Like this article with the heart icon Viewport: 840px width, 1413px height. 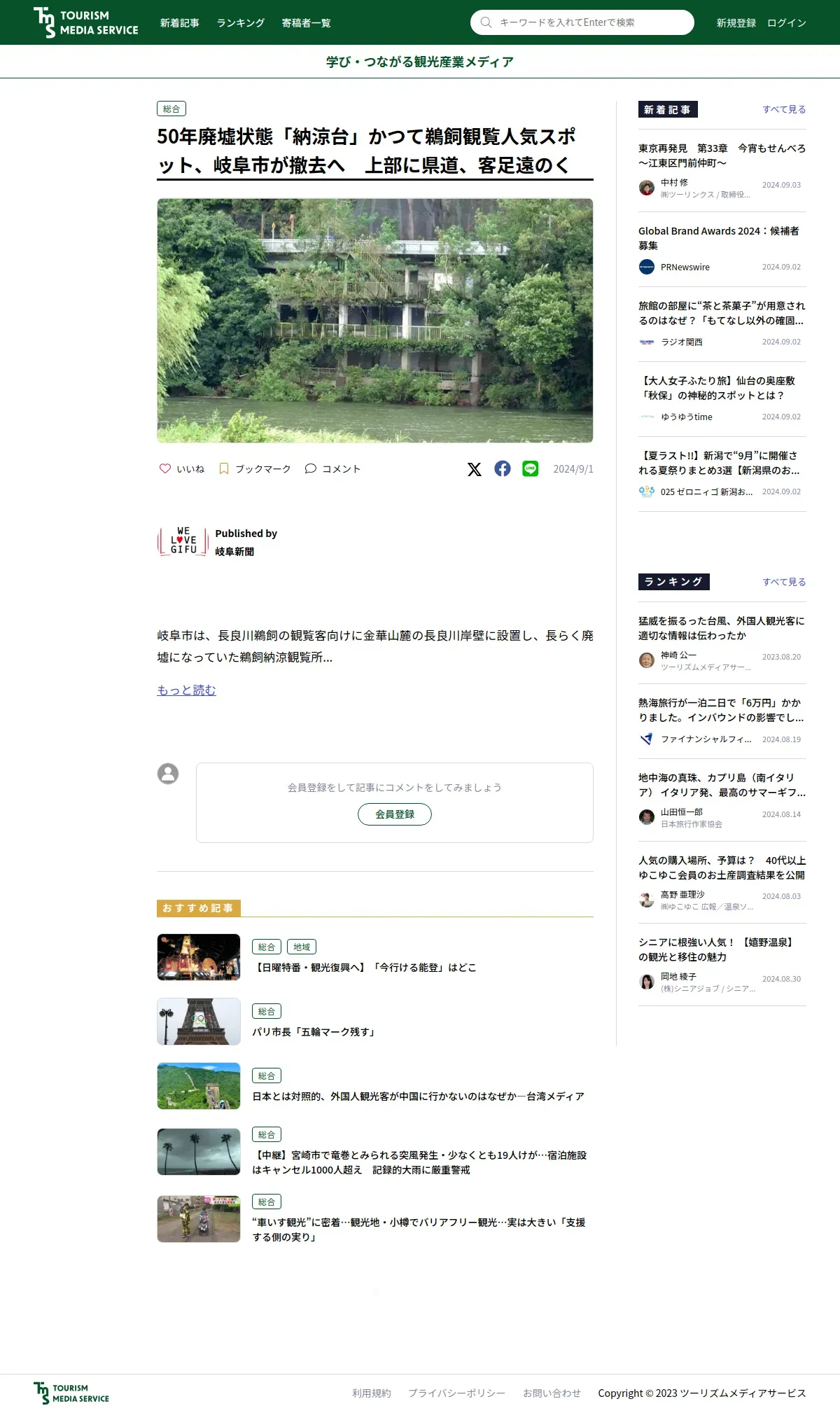165,468
